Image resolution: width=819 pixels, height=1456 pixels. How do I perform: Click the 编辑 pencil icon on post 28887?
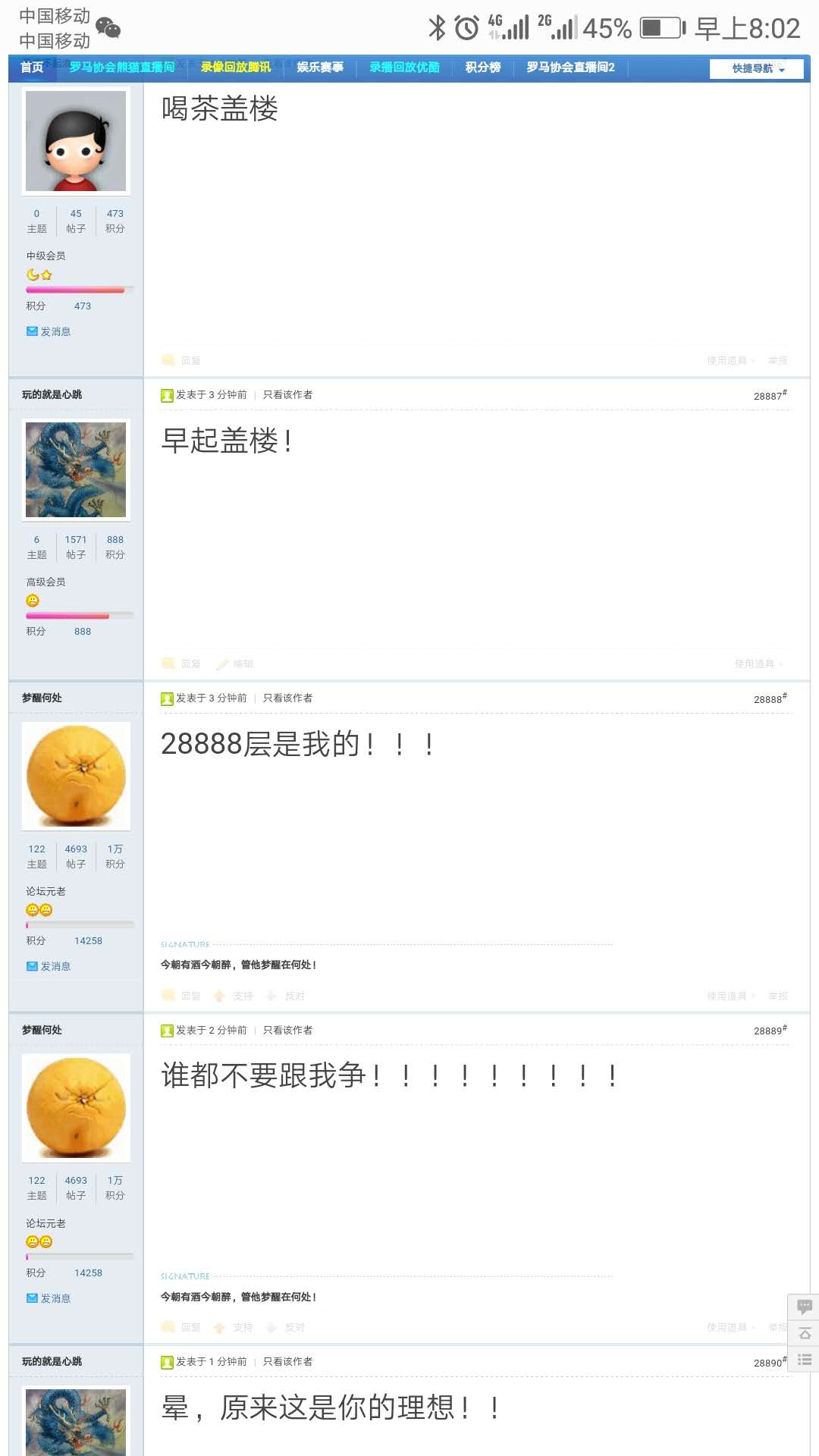tap(223, 664)
